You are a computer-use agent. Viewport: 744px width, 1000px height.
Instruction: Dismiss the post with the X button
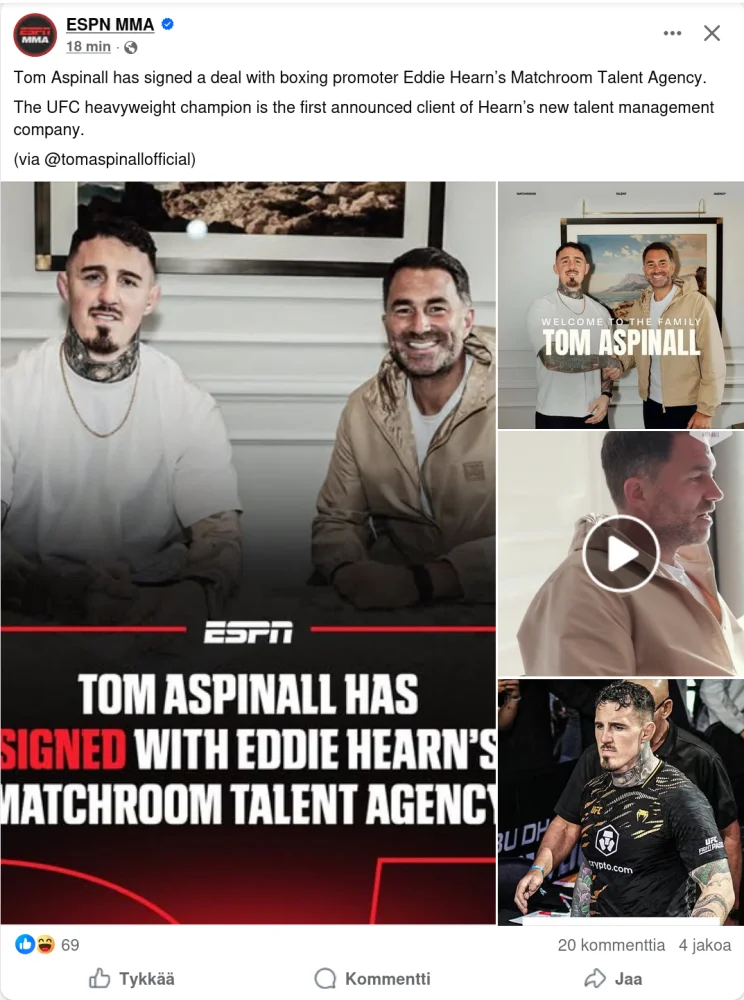coord(712,33)
